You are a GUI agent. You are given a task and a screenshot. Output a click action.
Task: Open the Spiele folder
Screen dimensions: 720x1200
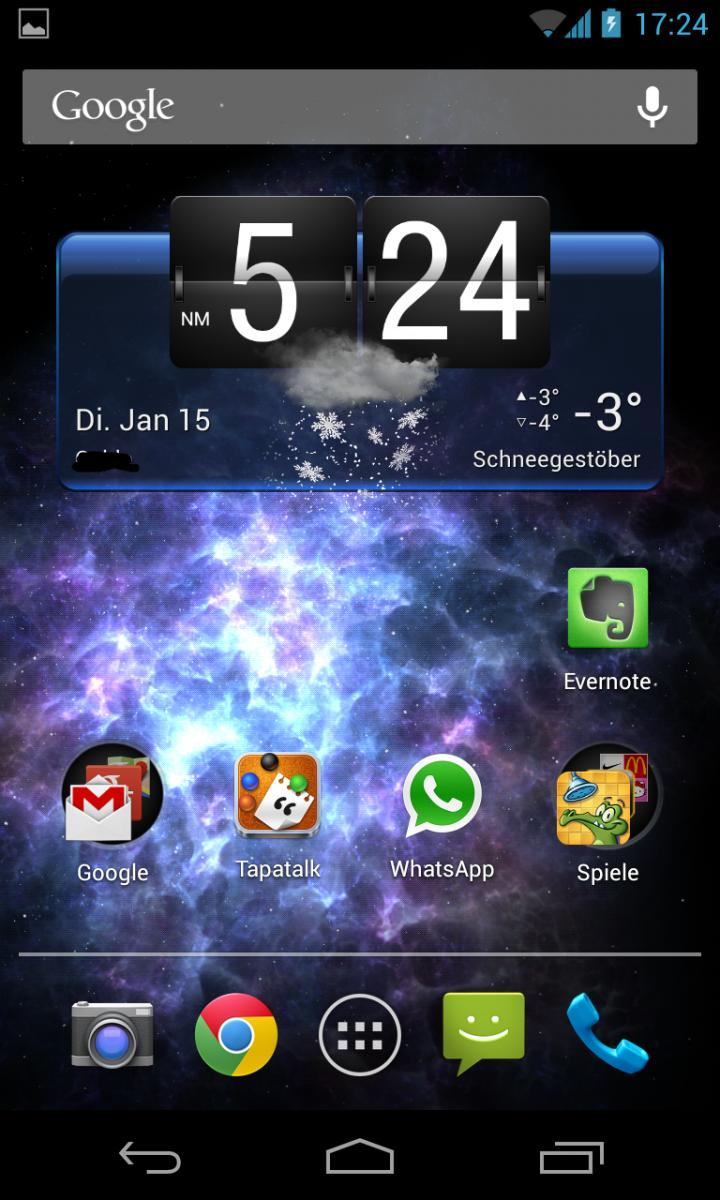tap(608, 813)
